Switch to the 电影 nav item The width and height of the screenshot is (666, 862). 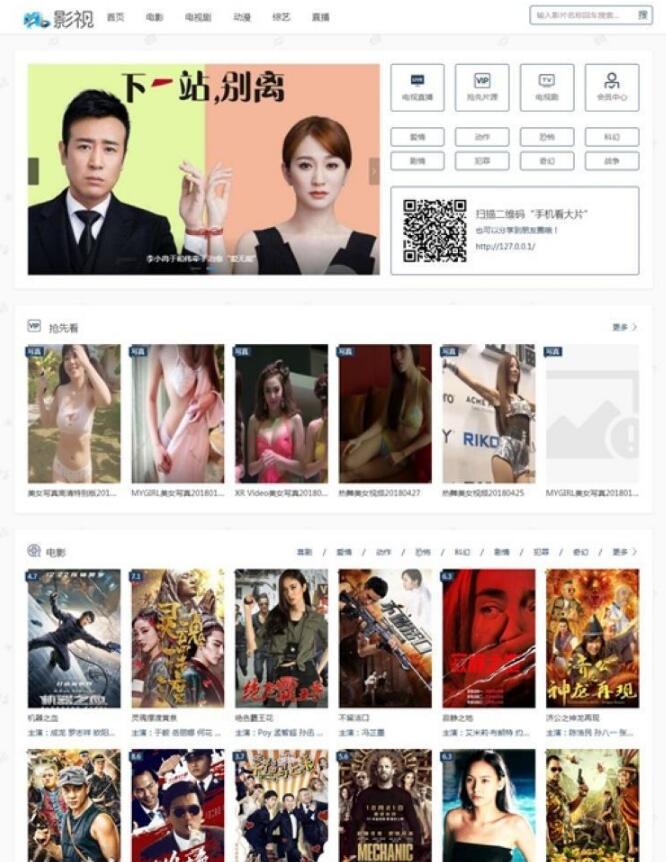[x=154, y=18]
